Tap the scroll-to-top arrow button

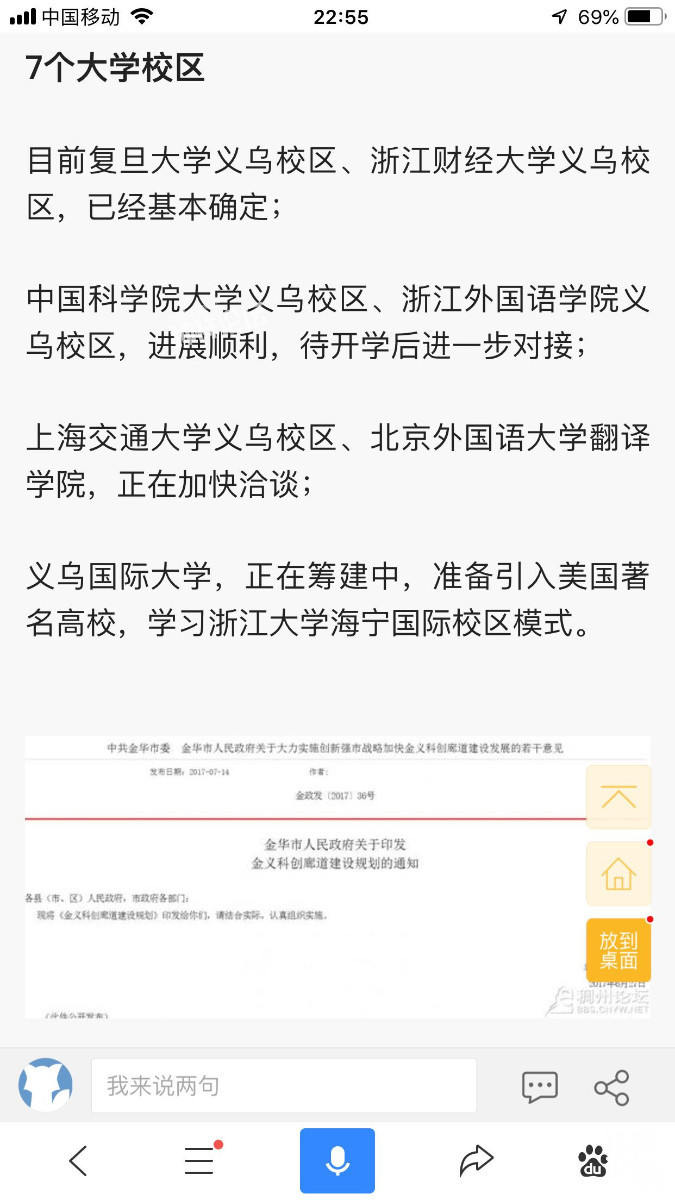(x=618, y=797)
